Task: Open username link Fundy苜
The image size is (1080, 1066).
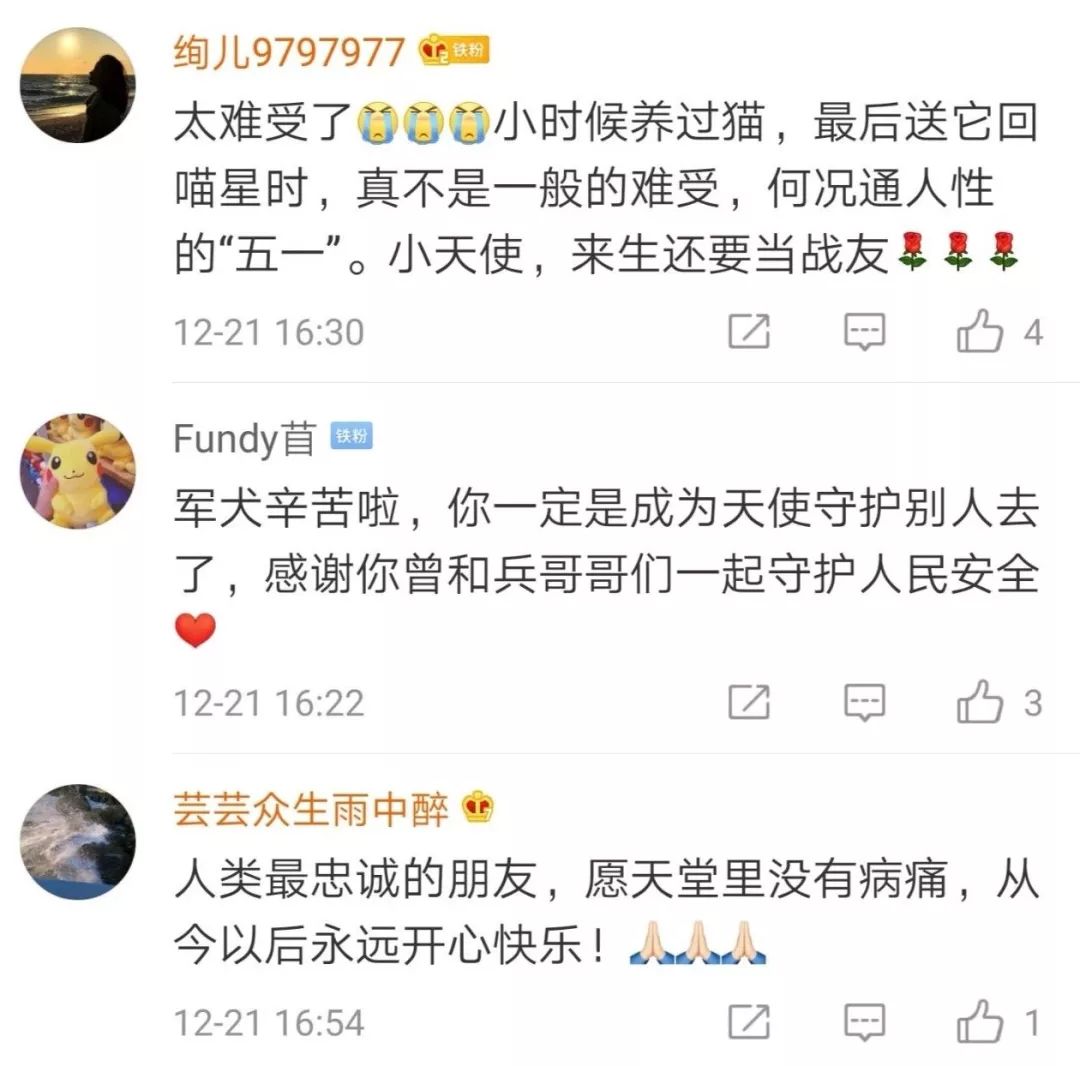Action: (x=245, y=439)
